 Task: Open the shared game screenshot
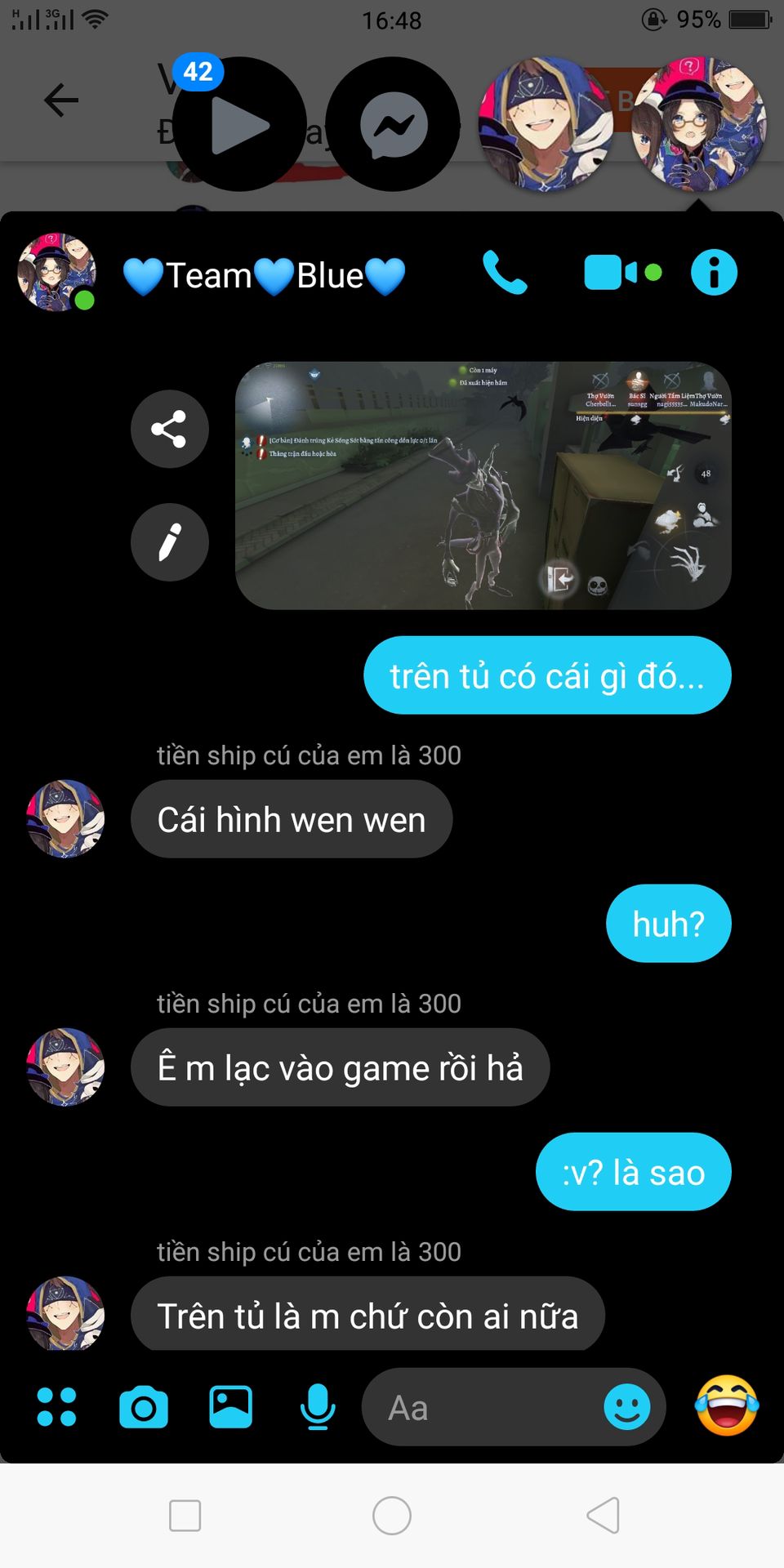pyautogui.click(x=483, y=486)
